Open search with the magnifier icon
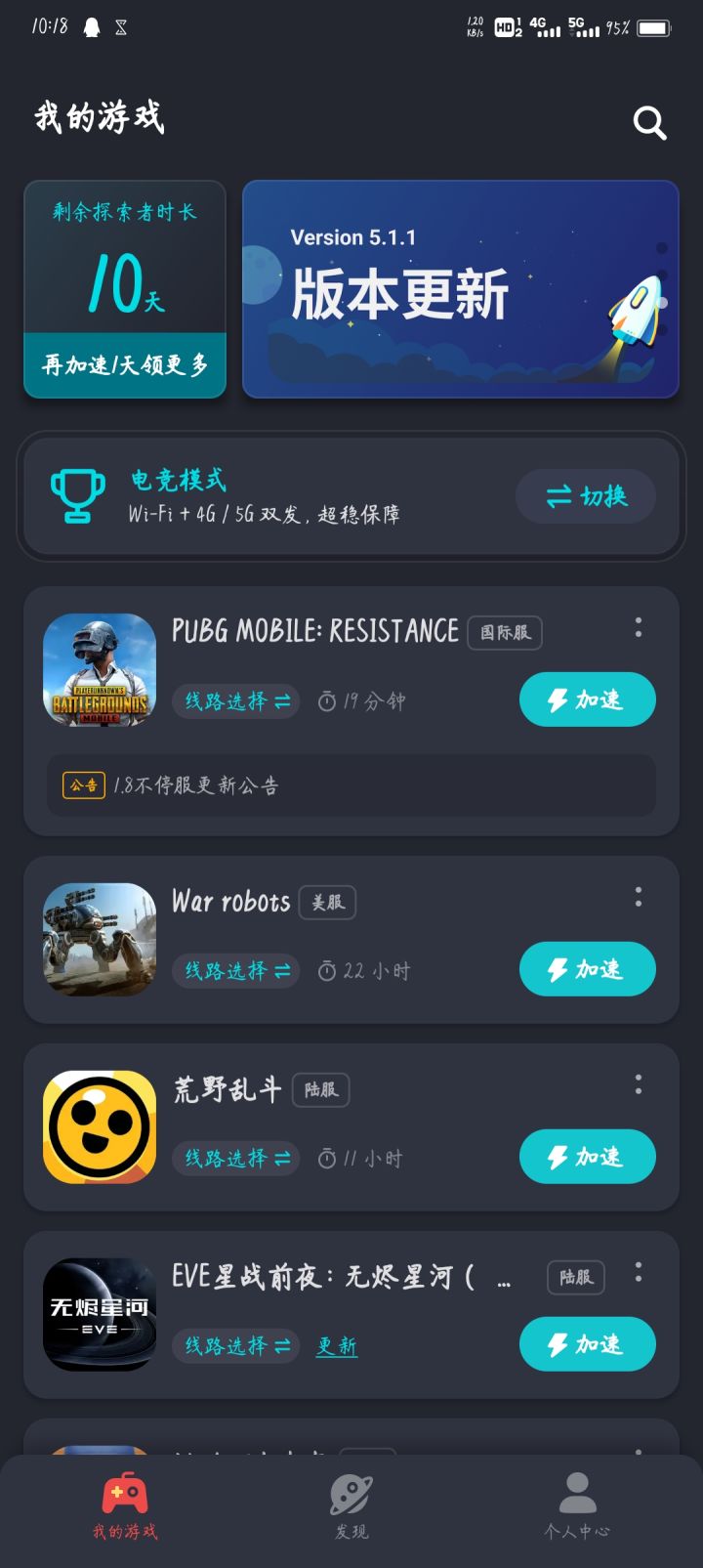This screenshot has height=1568, width=703. 648,123
